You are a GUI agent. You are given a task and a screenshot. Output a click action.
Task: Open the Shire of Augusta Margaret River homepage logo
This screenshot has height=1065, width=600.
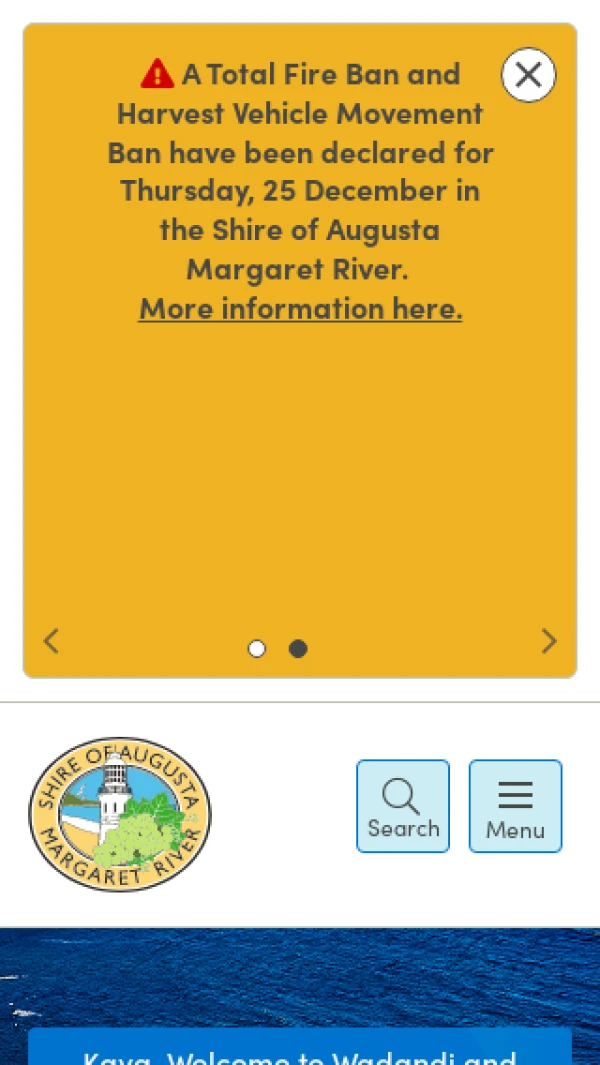point(120,814)
